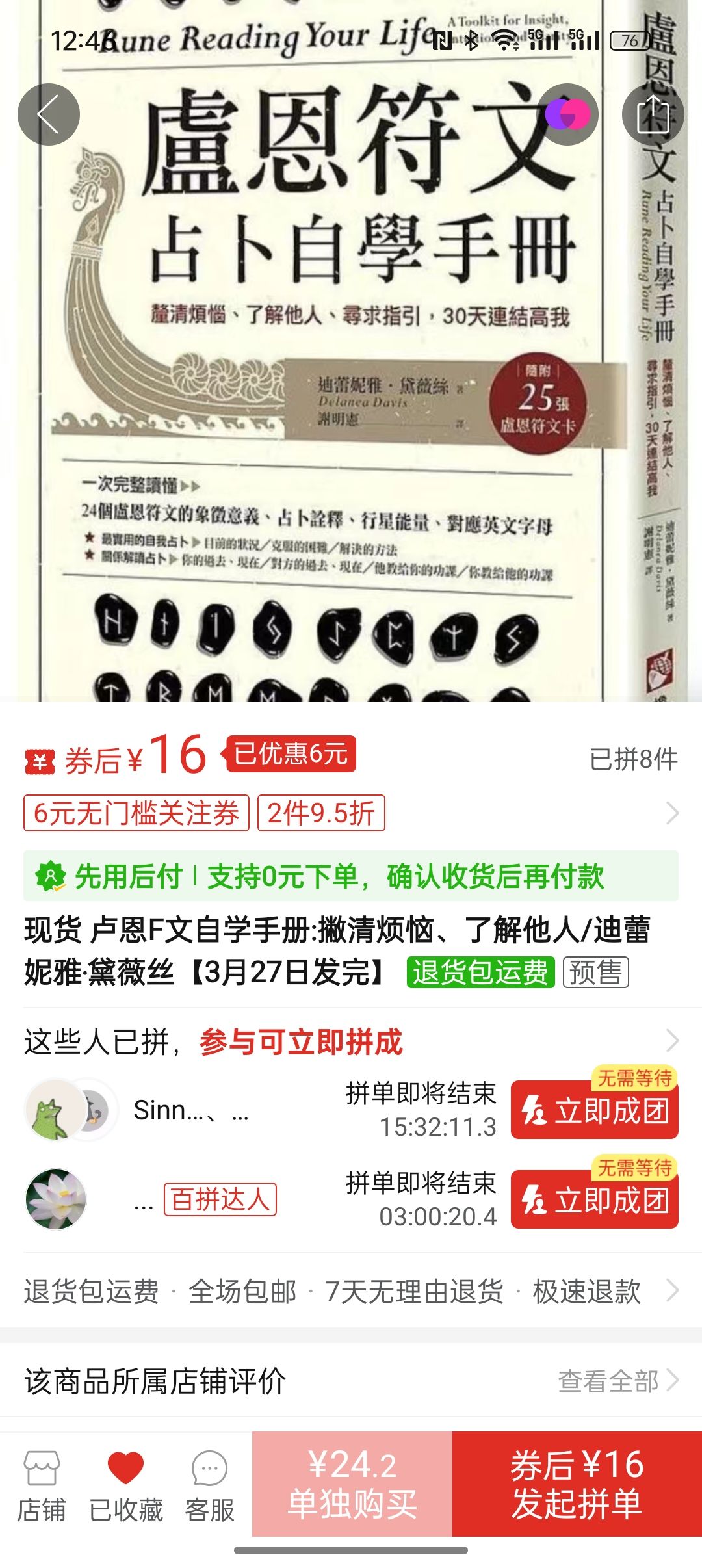Start a group order with 发起拼单
Viewport: 702px width, 1568px height.
[x=577, y=1484]
